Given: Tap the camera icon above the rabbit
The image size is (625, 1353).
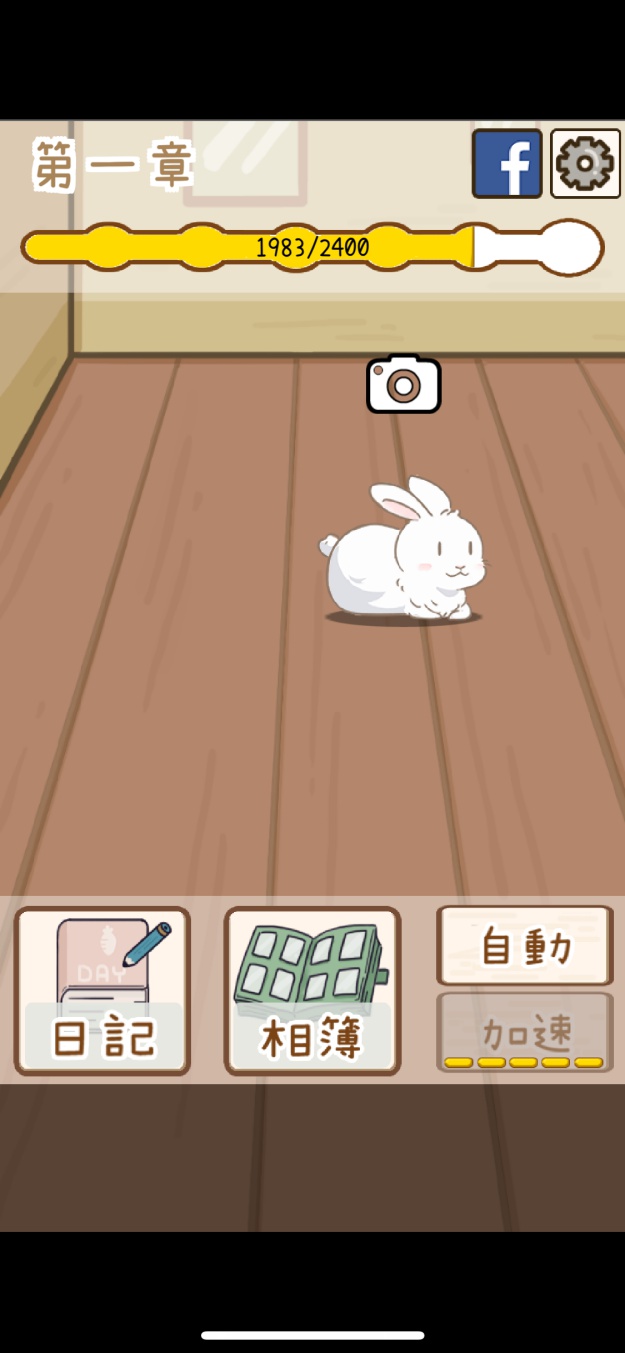Looking at the screenshot, I should pos(403,384).
